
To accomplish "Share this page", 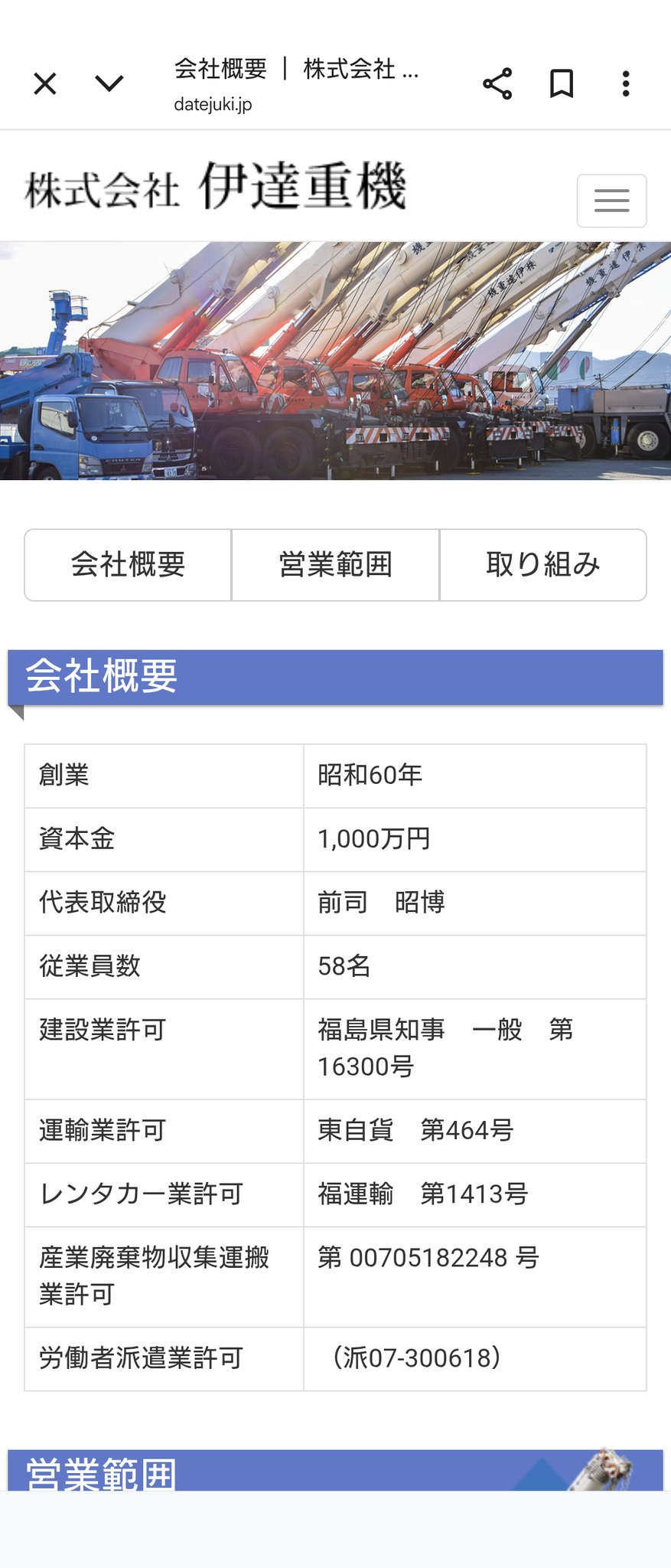I will tap(497, 83).
